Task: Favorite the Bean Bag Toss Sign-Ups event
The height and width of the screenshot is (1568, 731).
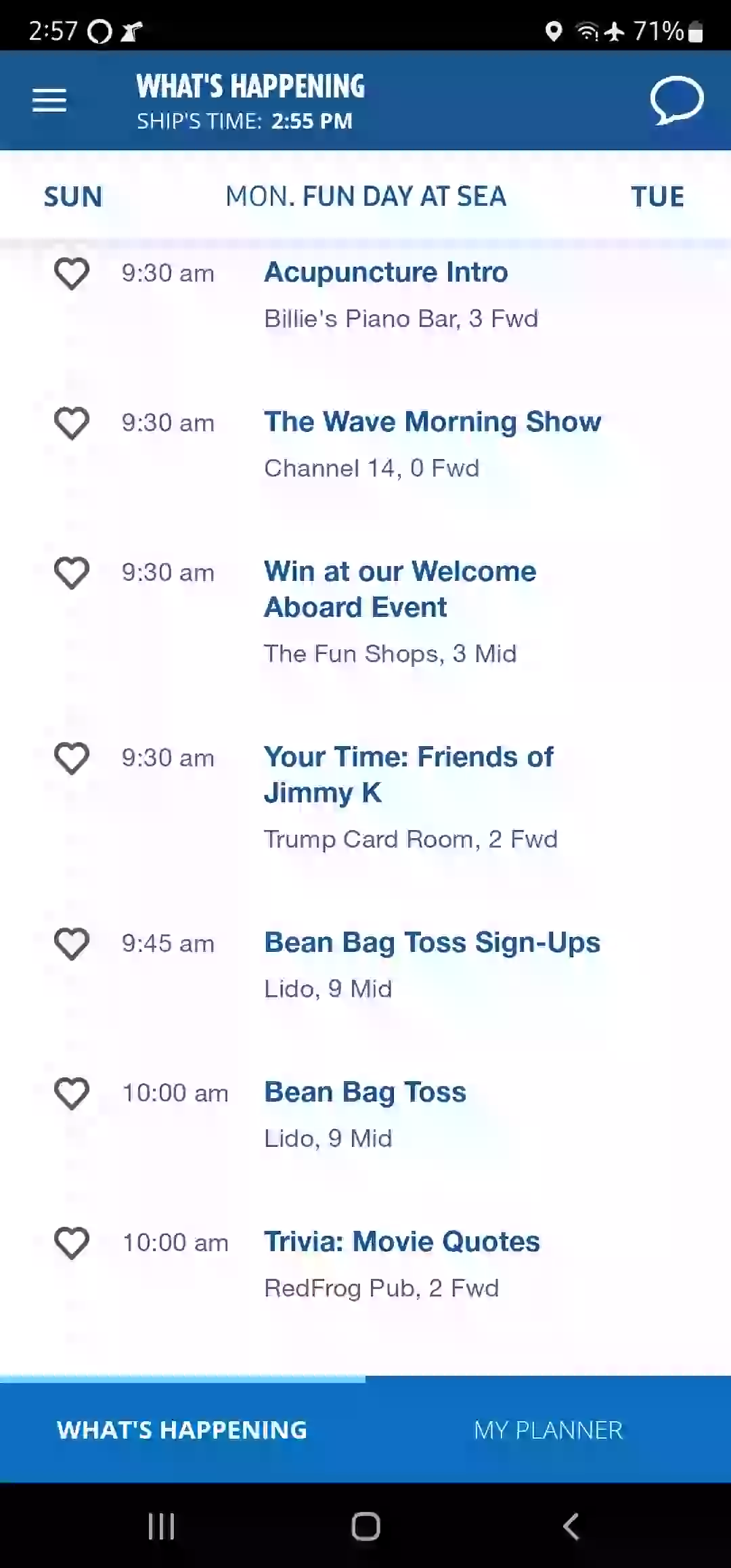Action: (x=72, y=944)
